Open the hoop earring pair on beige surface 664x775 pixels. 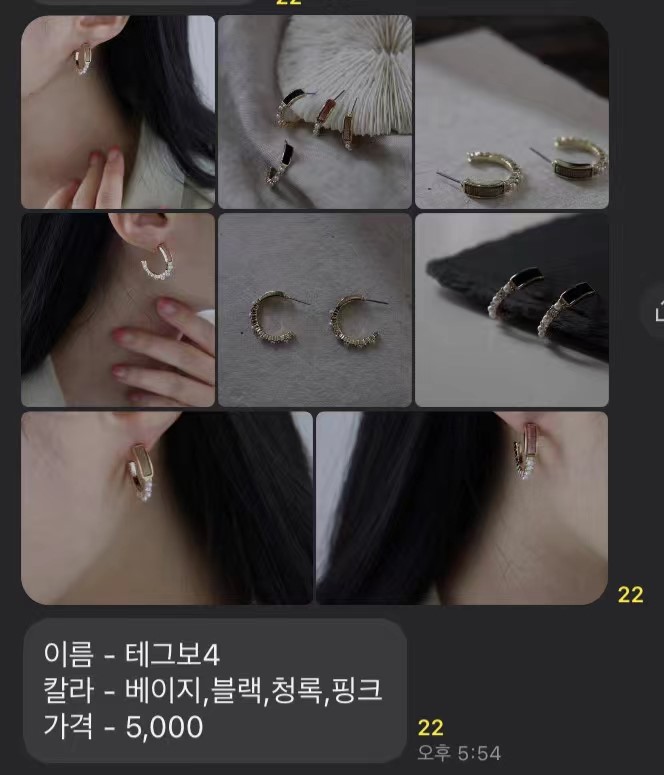(511, 112)
